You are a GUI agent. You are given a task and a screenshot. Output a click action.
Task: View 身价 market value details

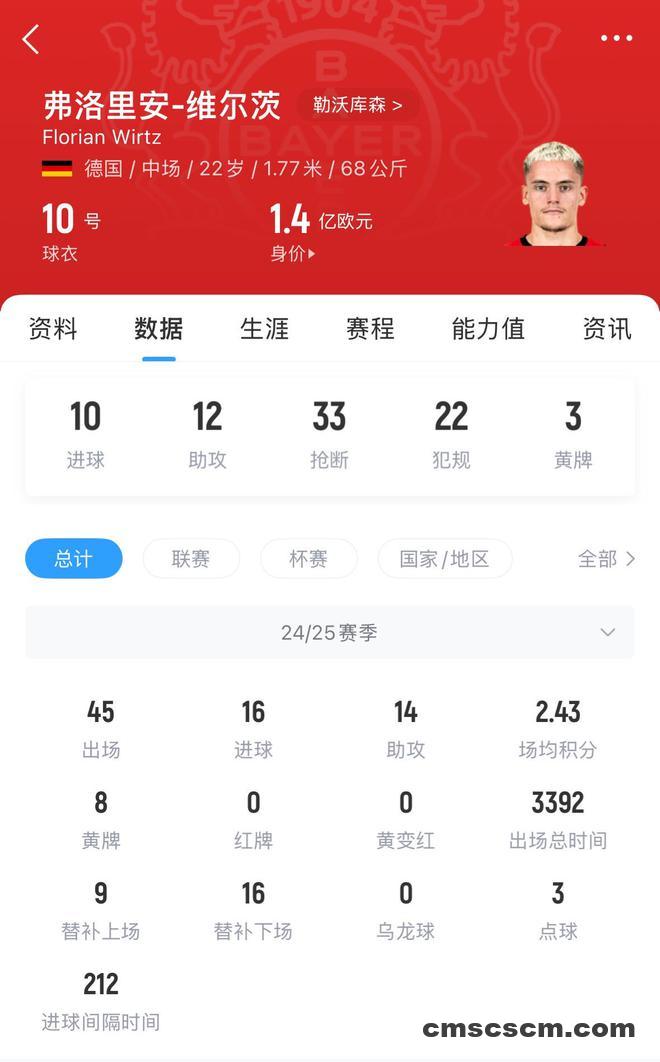[293, 254]
